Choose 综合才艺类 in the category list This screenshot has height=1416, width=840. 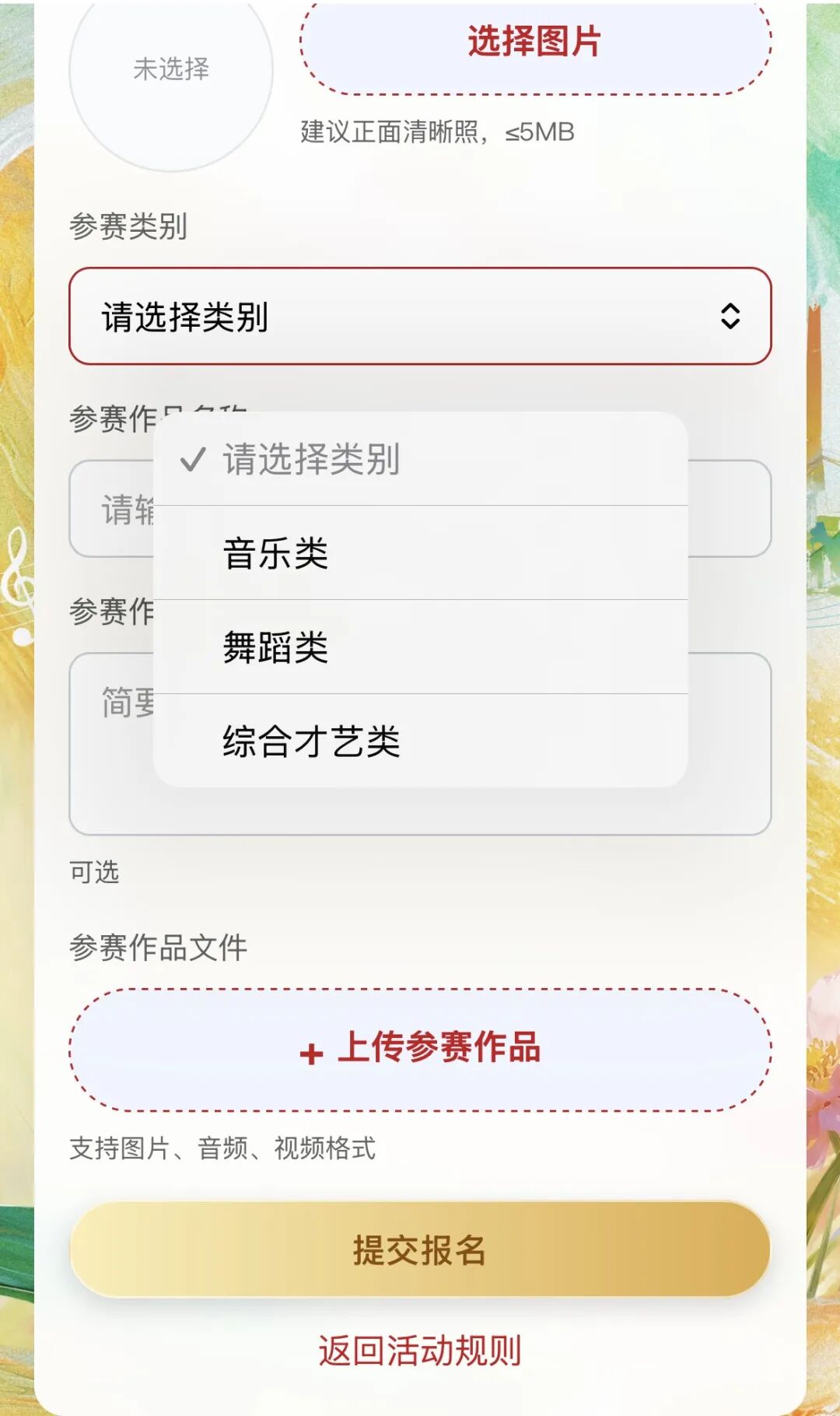(312, 741)
